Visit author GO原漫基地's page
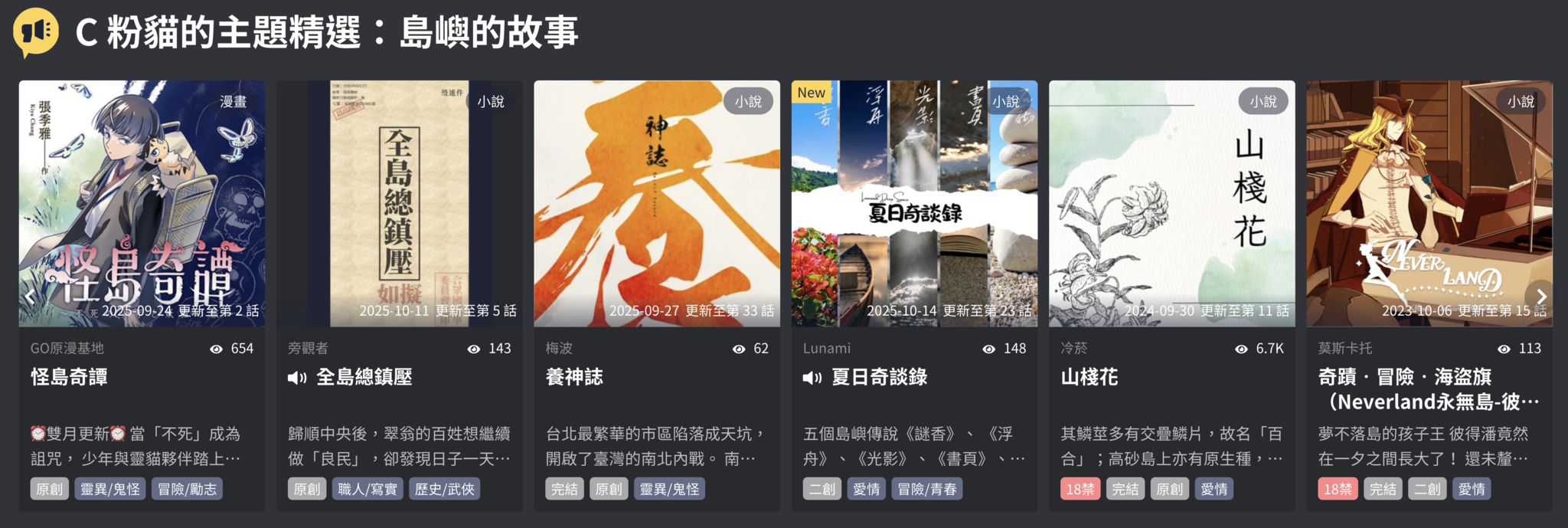 (67, 349)
